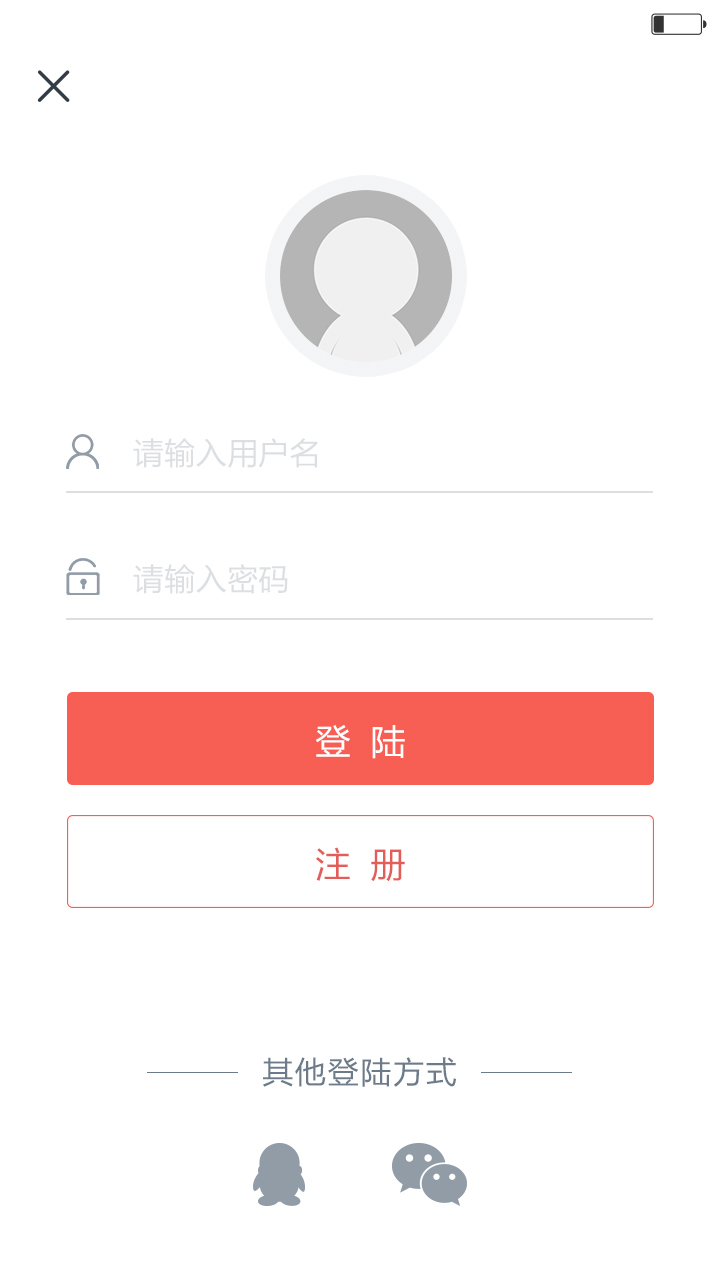Open registration via 注册 button
The width and height of the screenshot is (720, 1280).
(360, 862)
